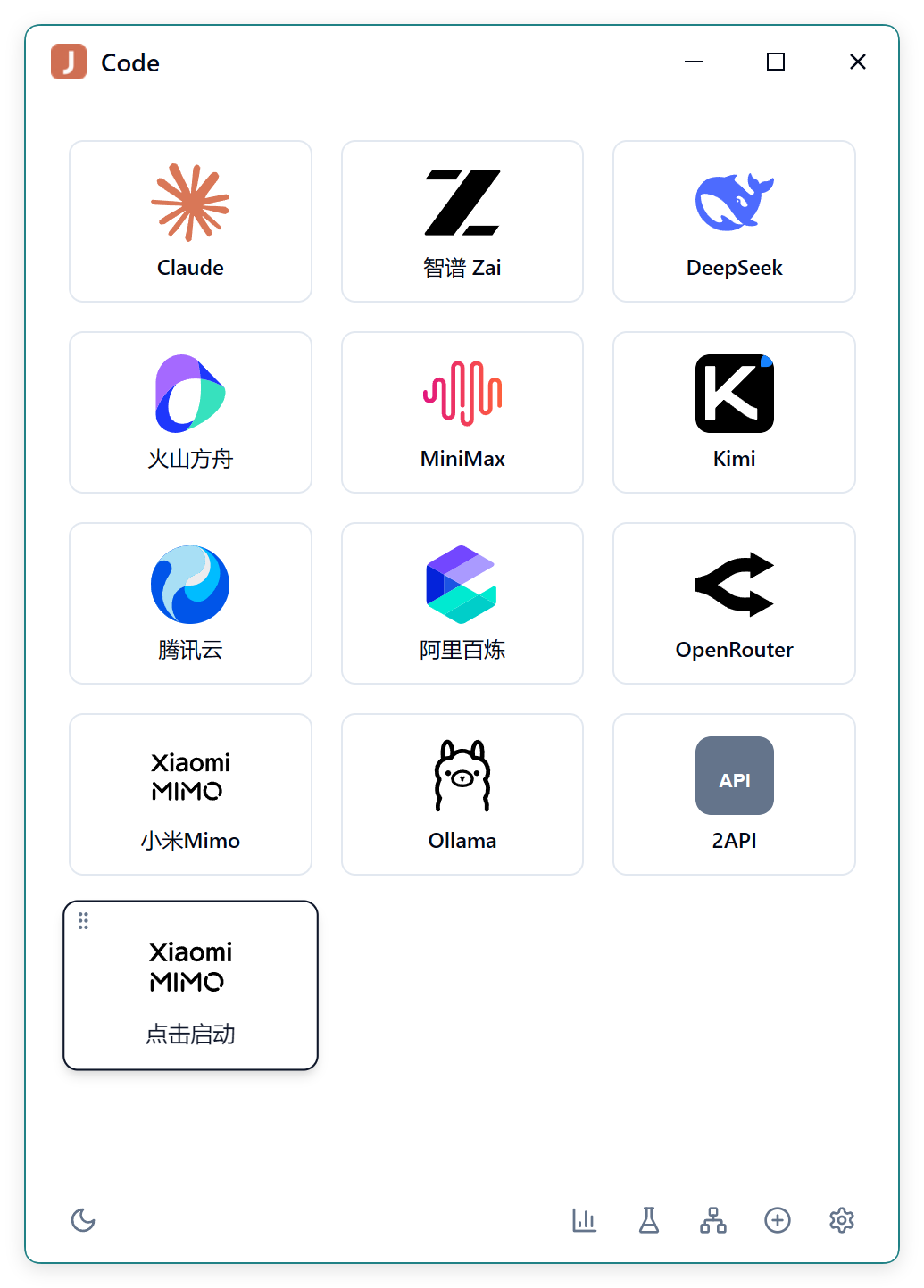Launch the Xiaomi MIMO 点击启动 card

coord(190,985)
